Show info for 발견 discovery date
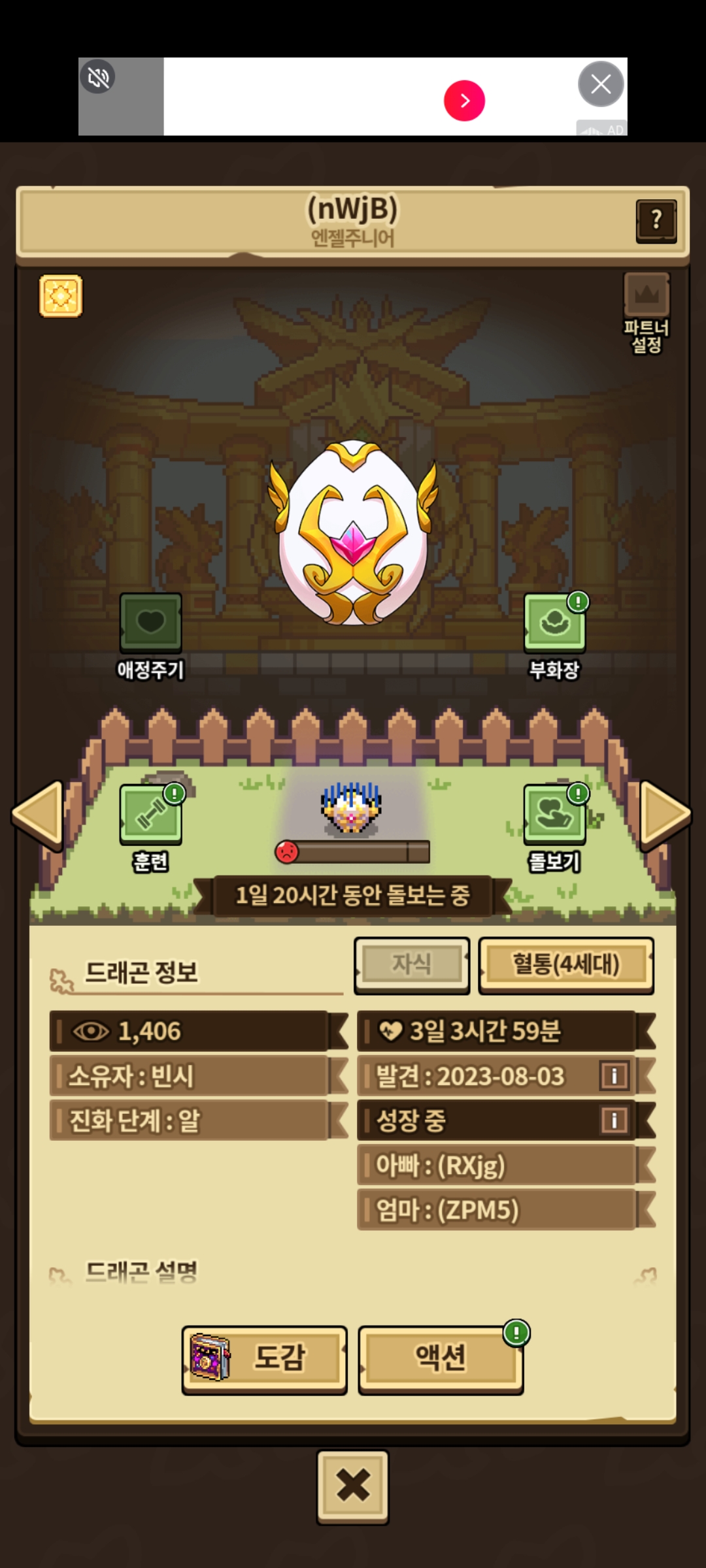Image resolution: width=706 pixels, height=1568 pixels. coord(614,1075)
